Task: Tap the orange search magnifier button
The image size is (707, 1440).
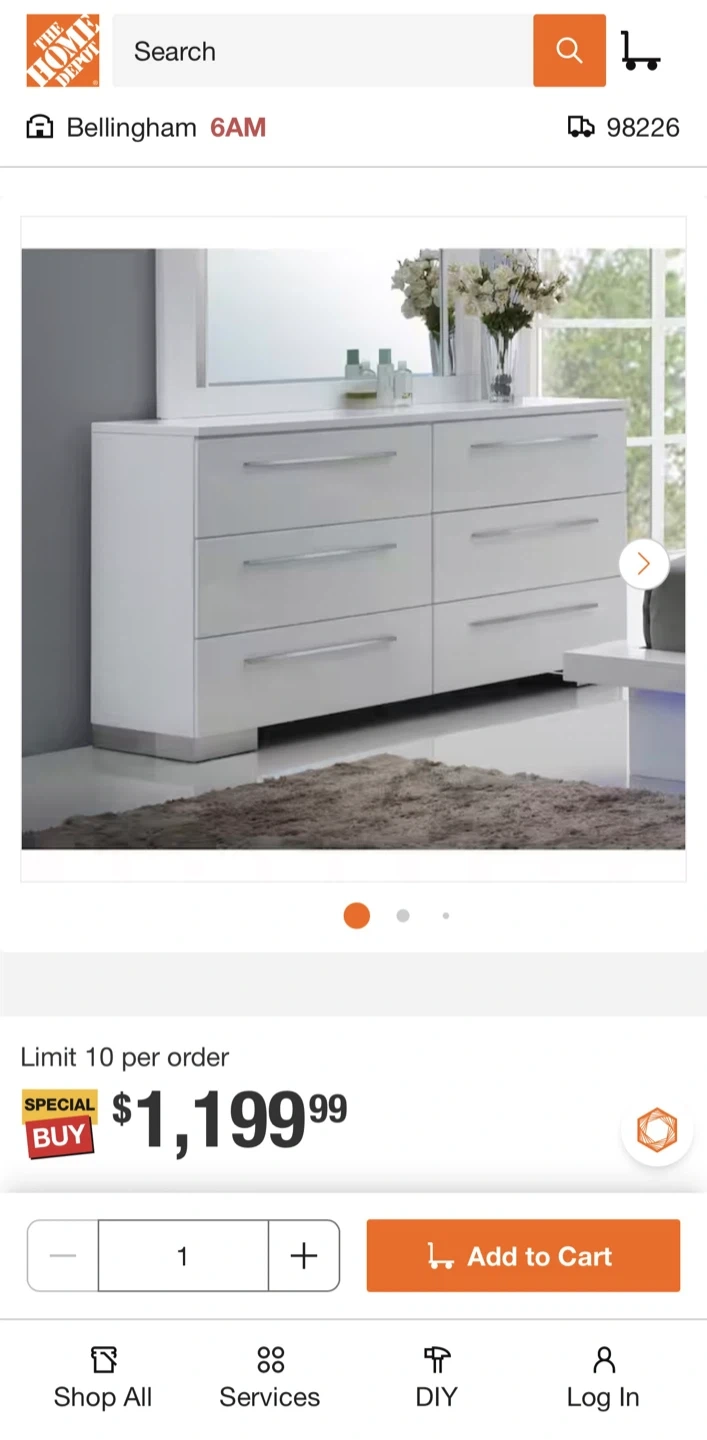Action: [569, 51]
